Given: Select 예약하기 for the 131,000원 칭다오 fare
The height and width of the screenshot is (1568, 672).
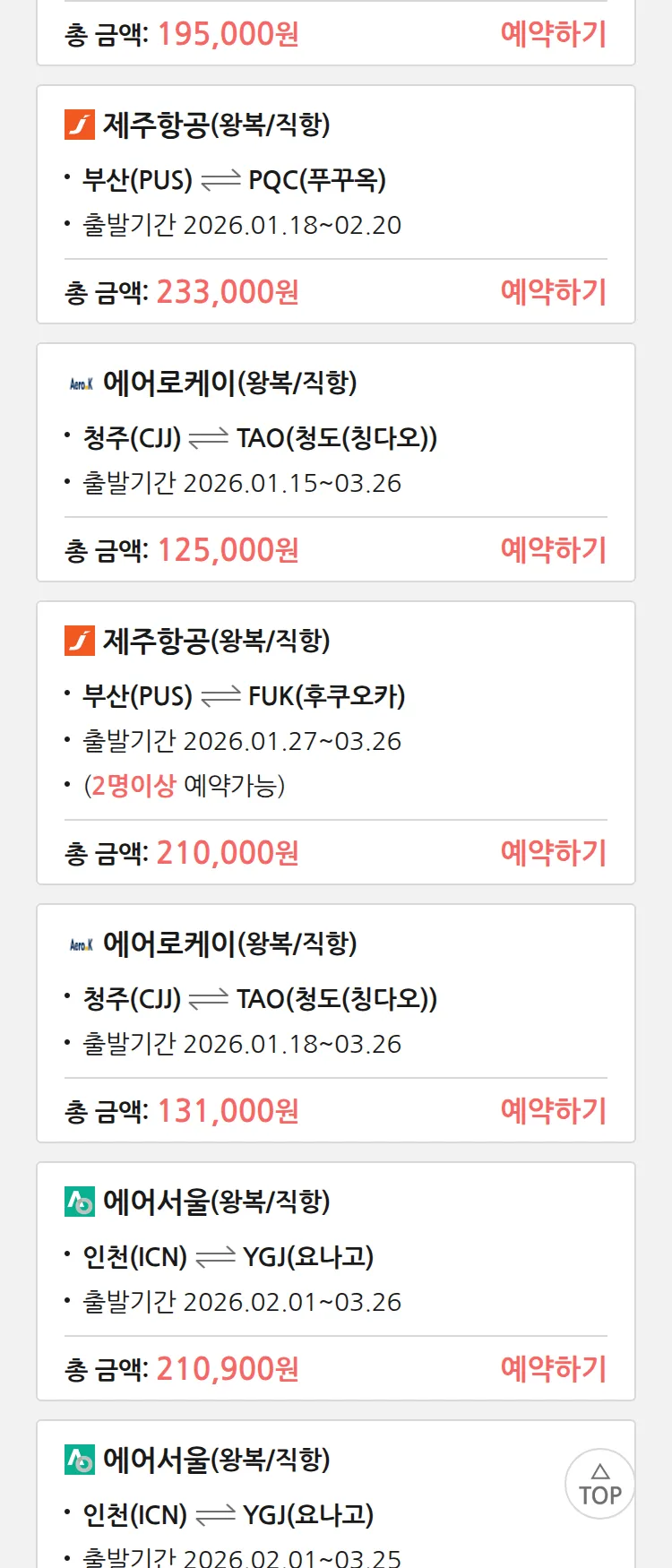Looking at the screenshot, I should coord(553,1111).
